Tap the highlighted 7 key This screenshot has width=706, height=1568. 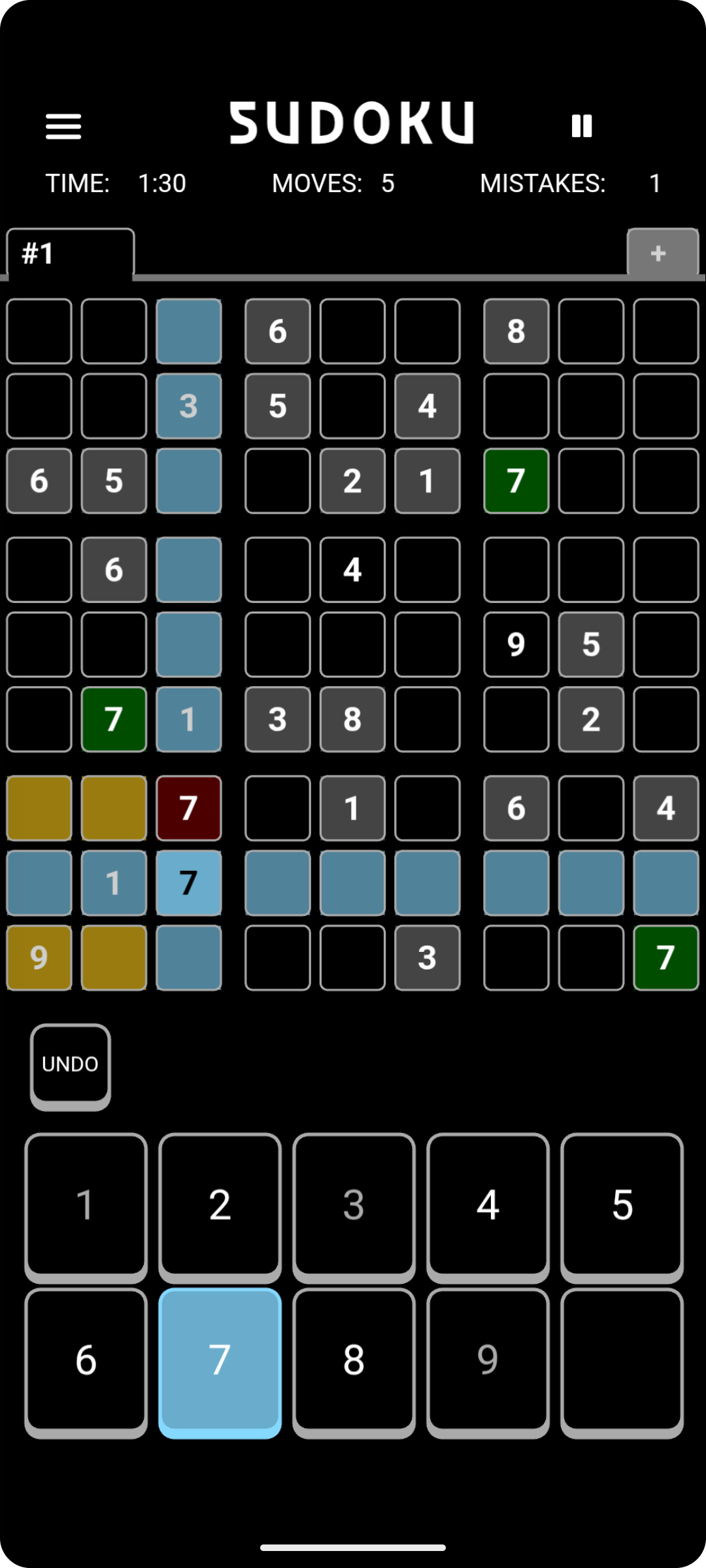point(220,1360)
